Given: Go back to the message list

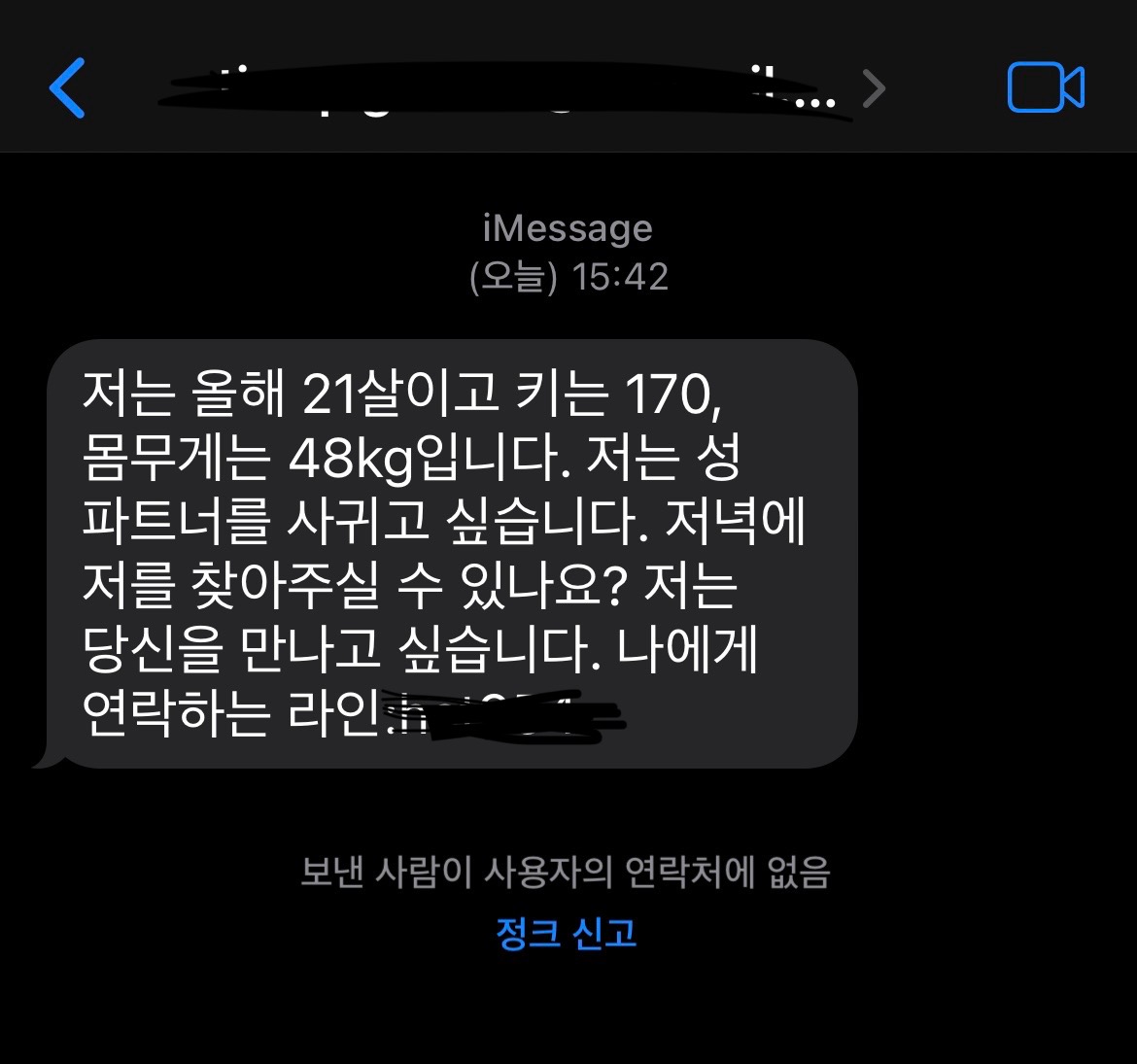Looking at the screenshot, I should click(67, 88).
